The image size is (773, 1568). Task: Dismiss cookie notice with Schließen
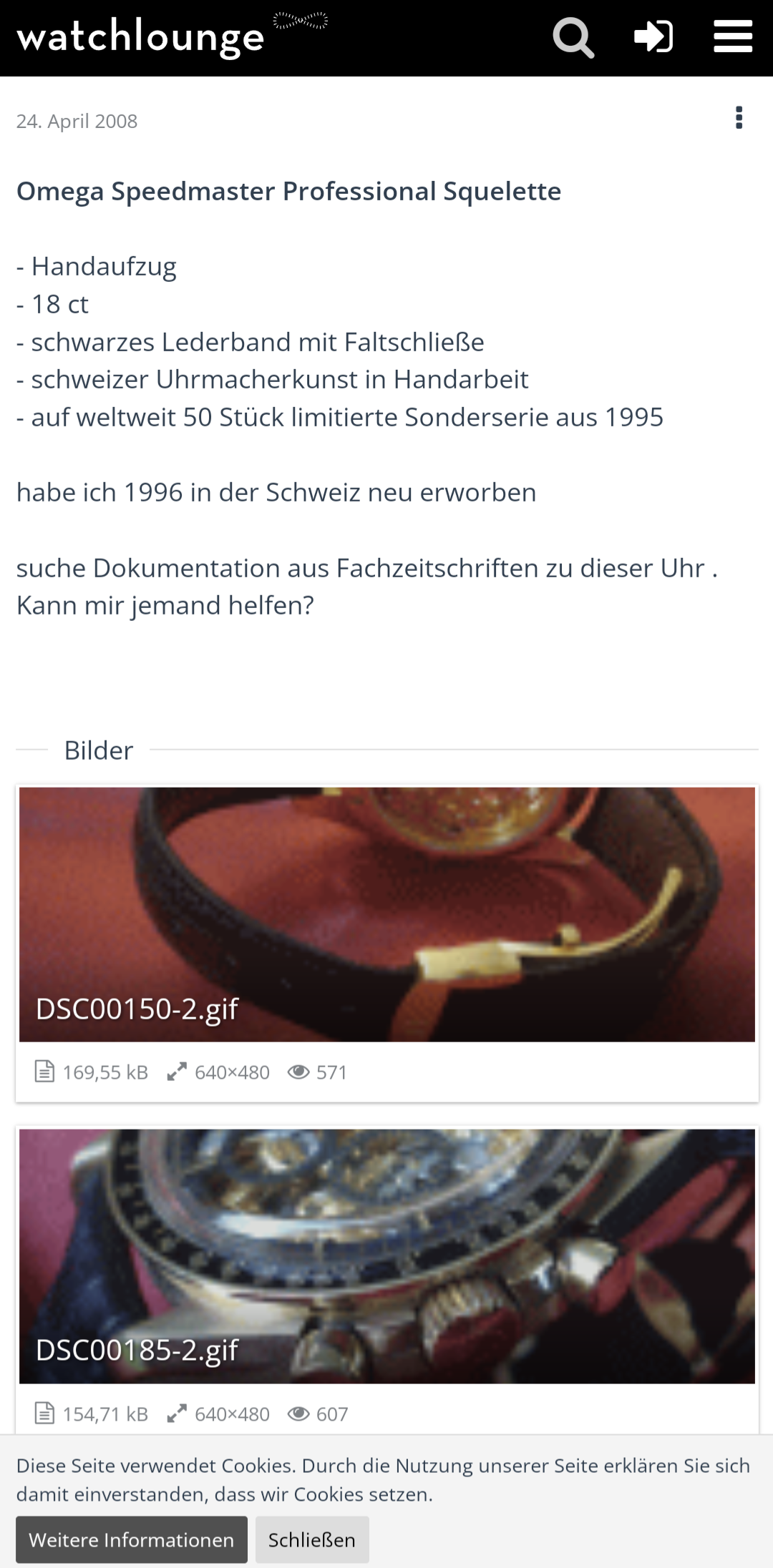click(x=312, y=1539)
